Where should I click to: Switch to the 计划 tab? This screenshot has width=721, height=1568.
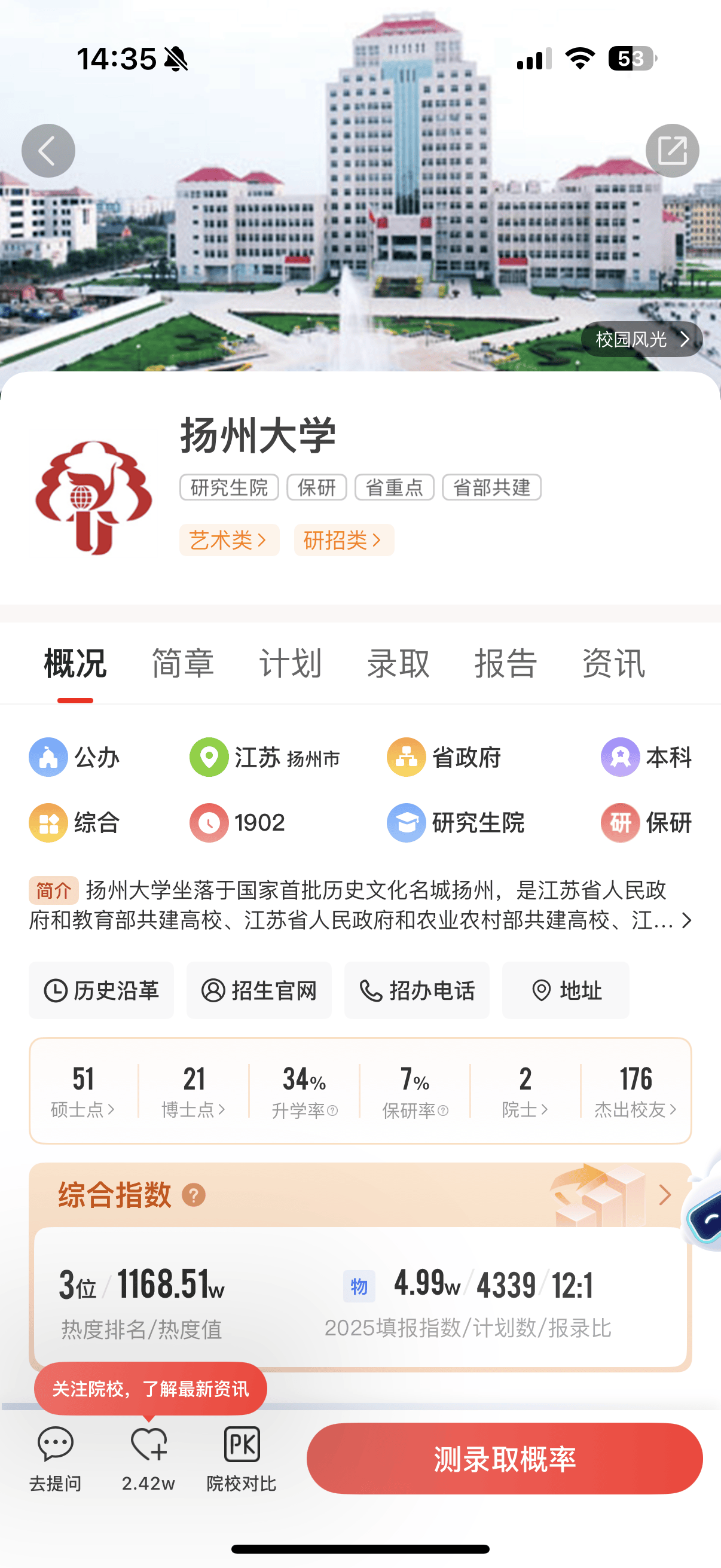(x=290, y=663)
